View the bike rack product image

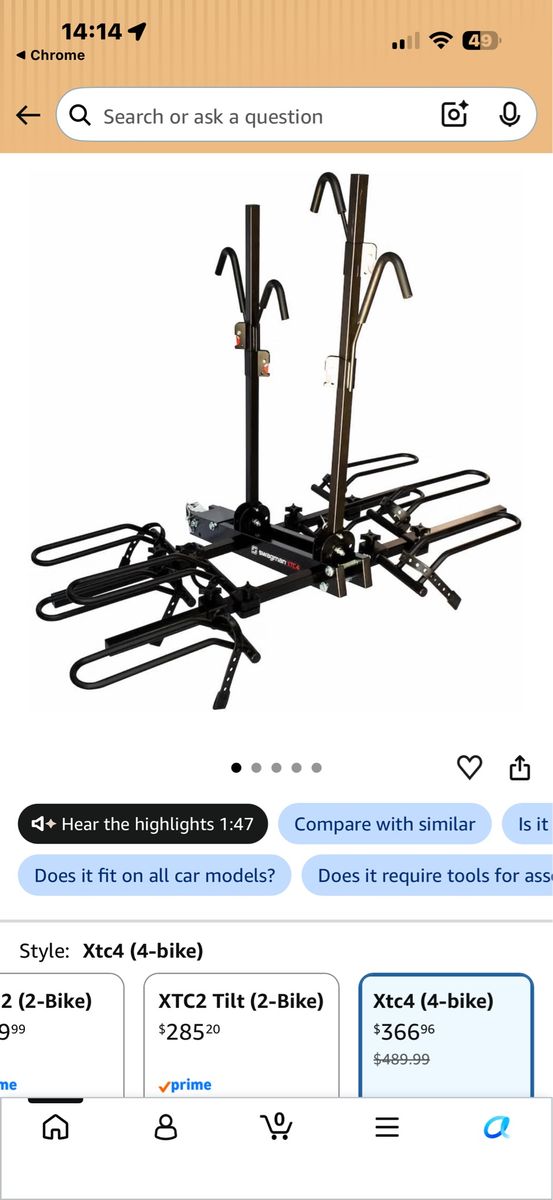(x=276, y=440)
